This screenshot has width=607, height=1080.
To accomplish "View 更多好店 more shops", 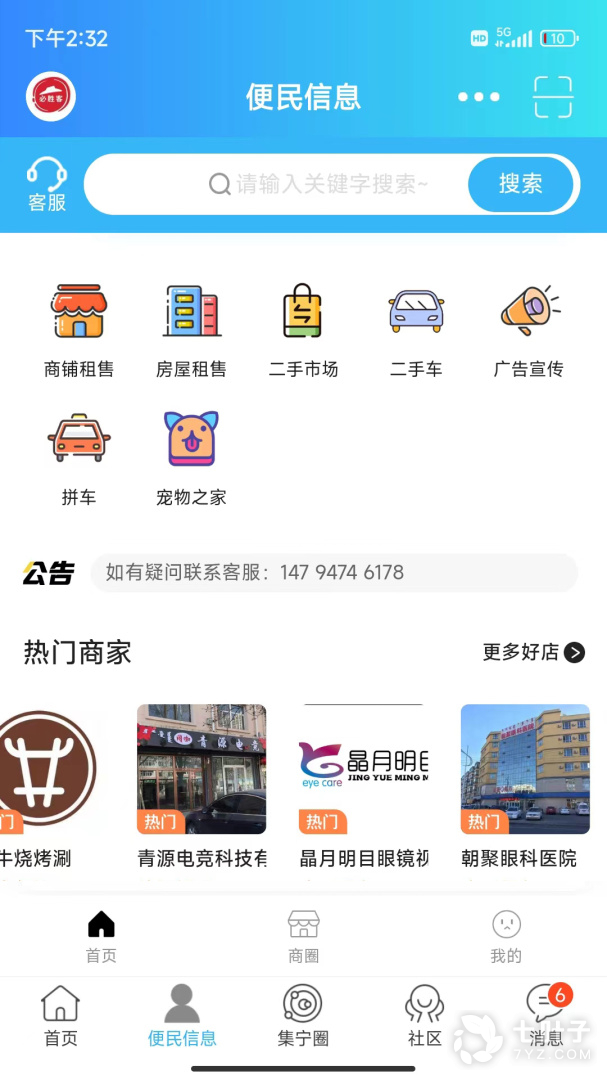I will (533, 653).
